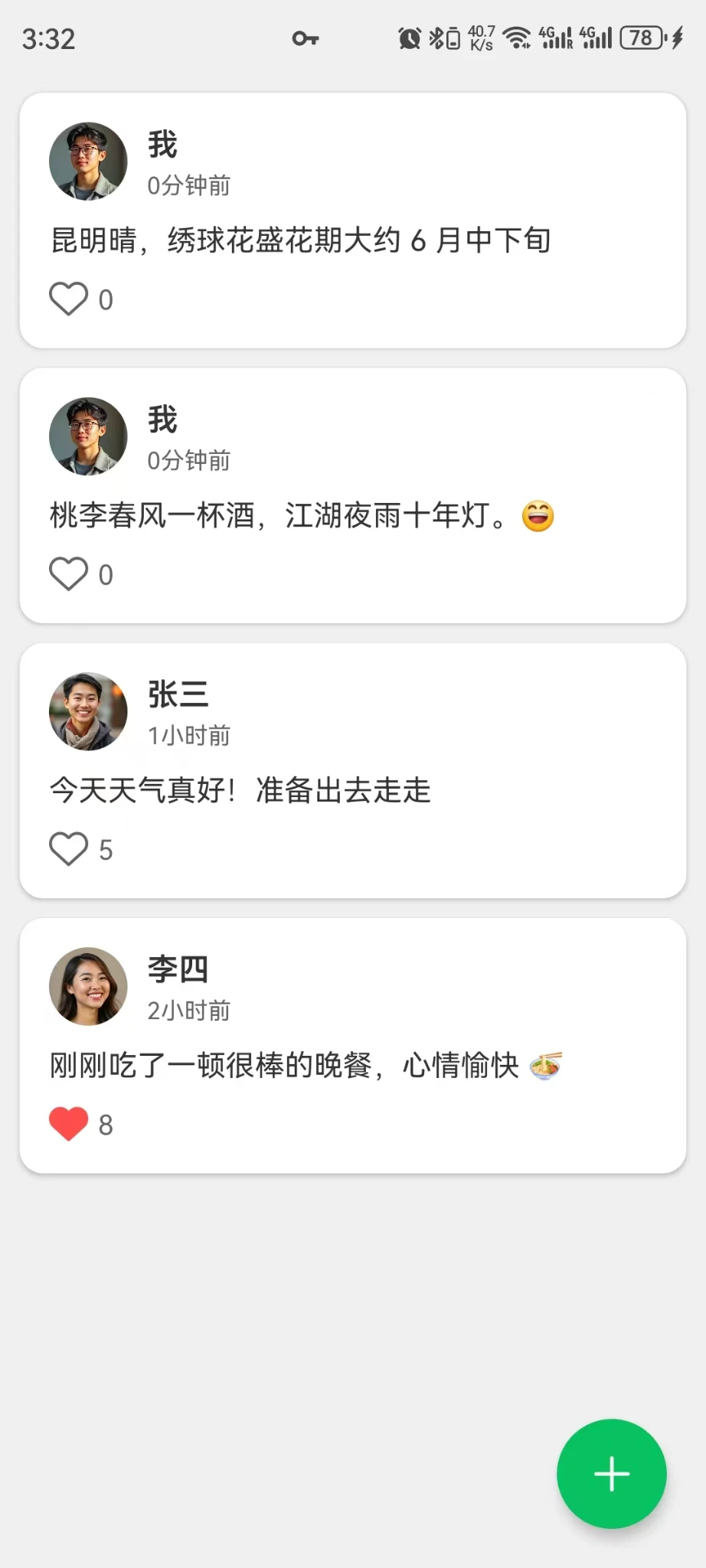Create a new post with the plus button
706x1568 pixels.
pos(611,1474)
